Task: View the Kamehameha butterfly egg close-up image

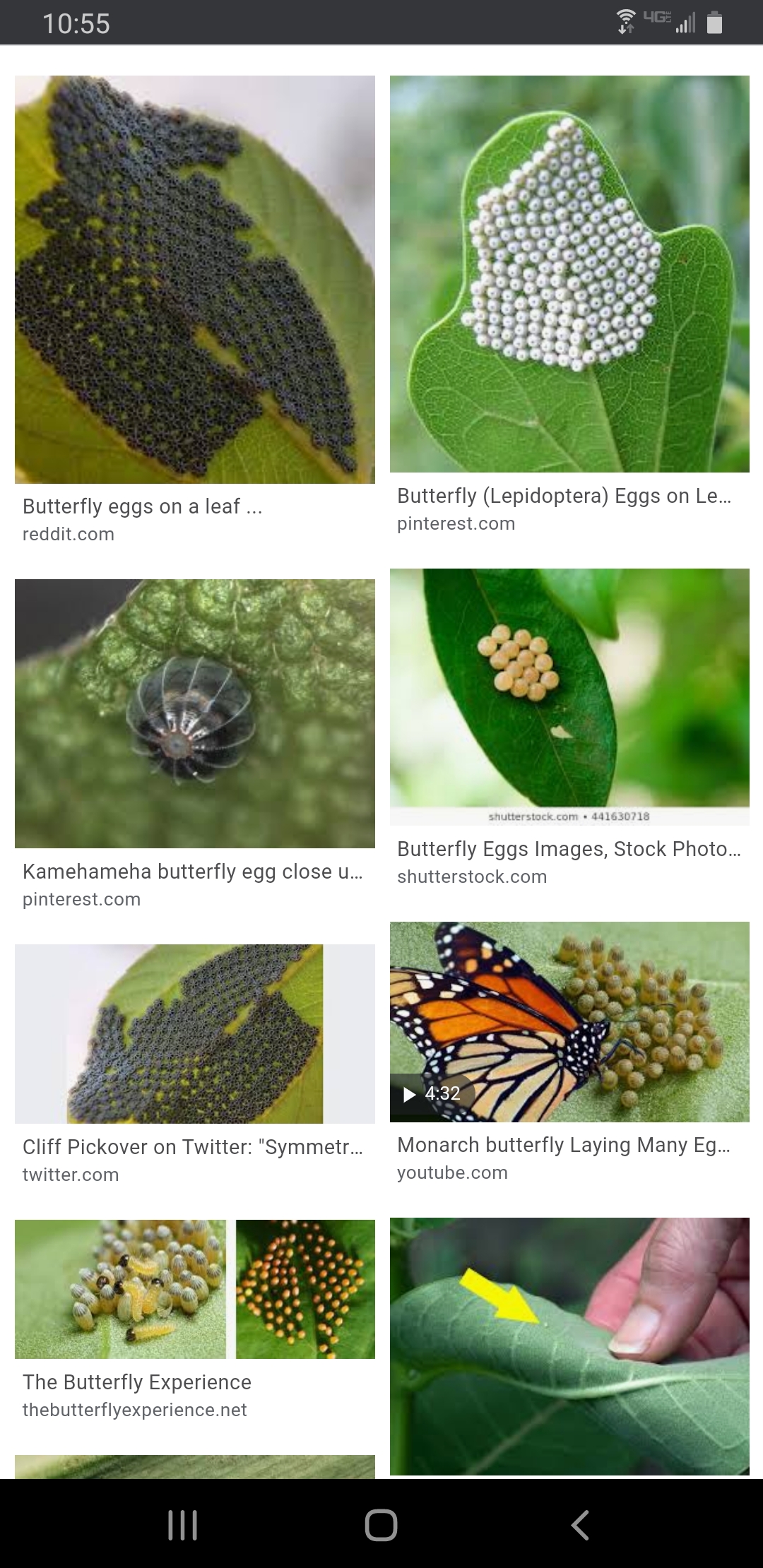Action: pos(194,713)
